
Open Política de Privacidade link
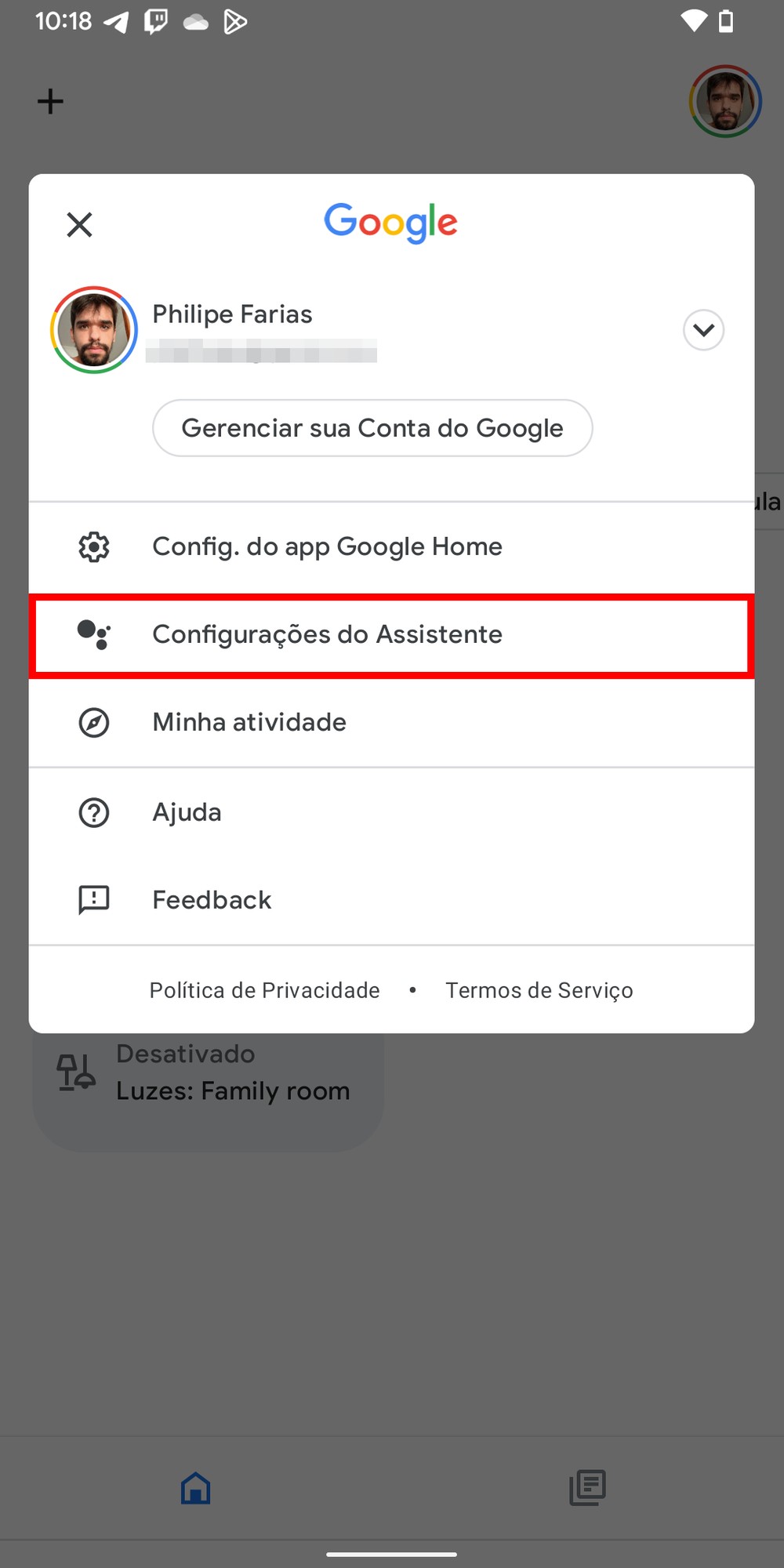[x=264, y=990]
